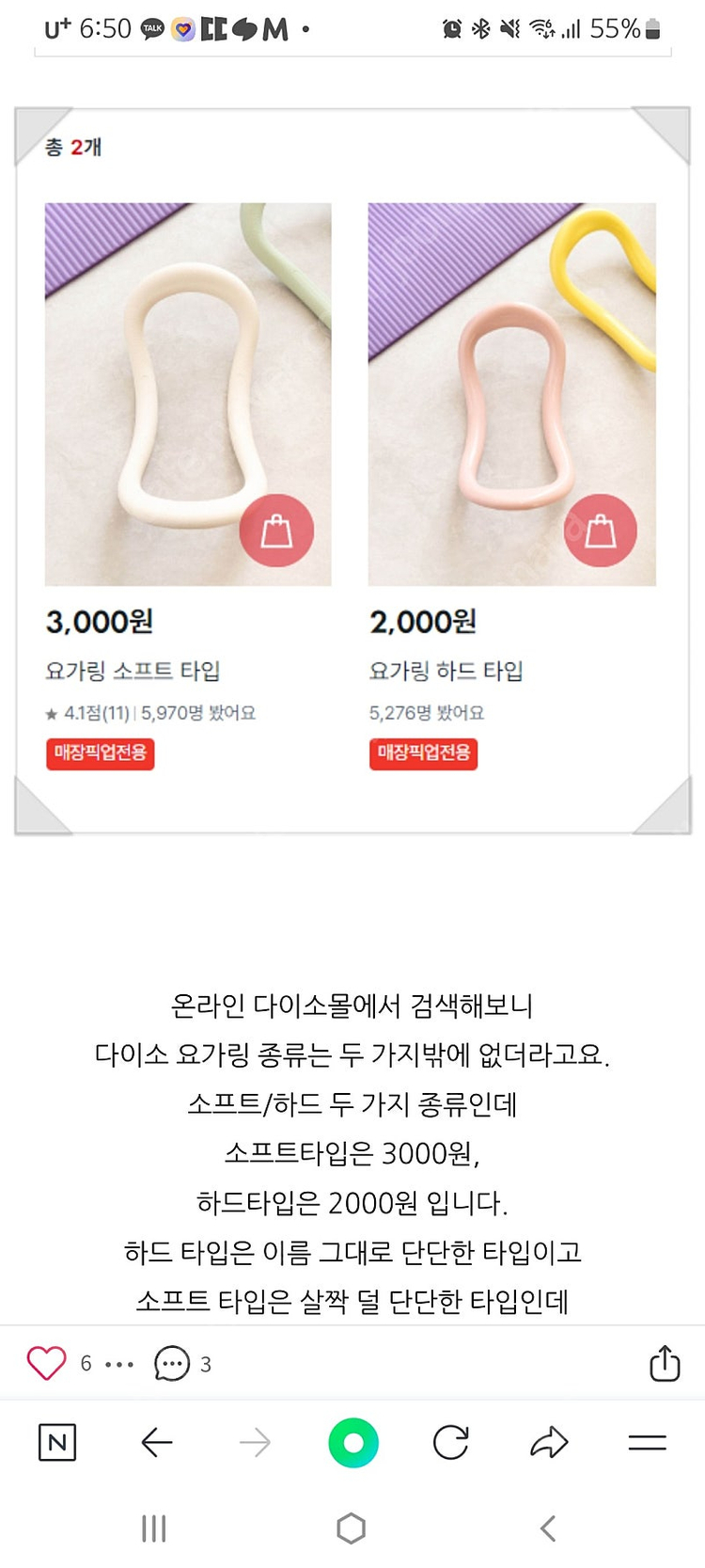
Task: Add 요가링 소프트 타입 to shopping bag
Action: point(275,531)
